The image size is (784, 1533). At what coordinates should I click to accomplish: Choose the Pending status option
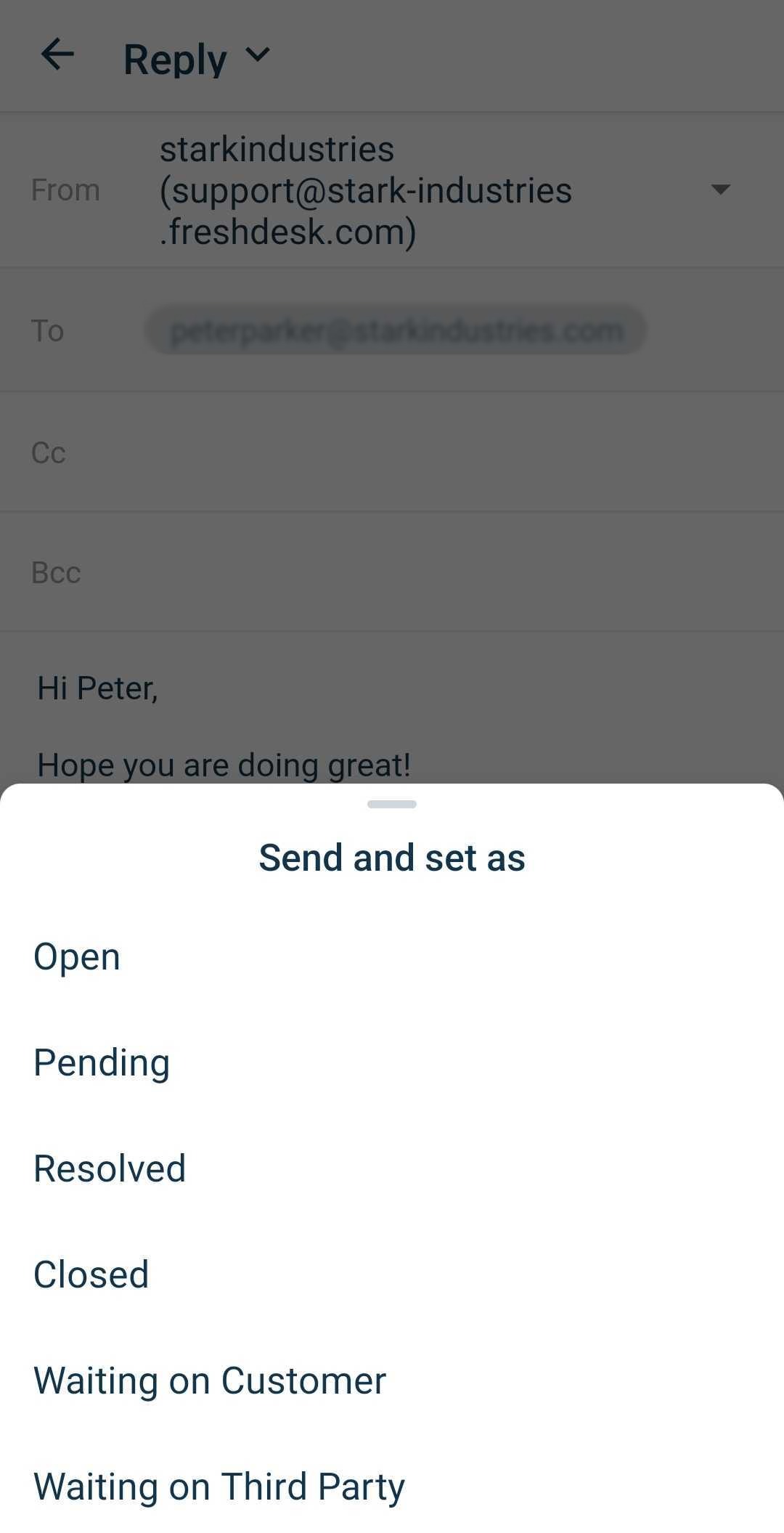tap(392, 1063)
